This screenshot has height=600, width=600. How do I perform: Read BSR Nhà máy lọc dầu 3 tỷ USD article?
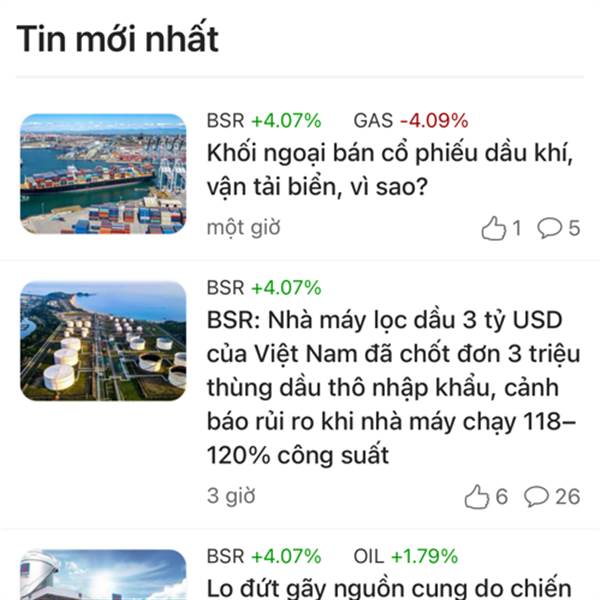(x=392, y=388)
